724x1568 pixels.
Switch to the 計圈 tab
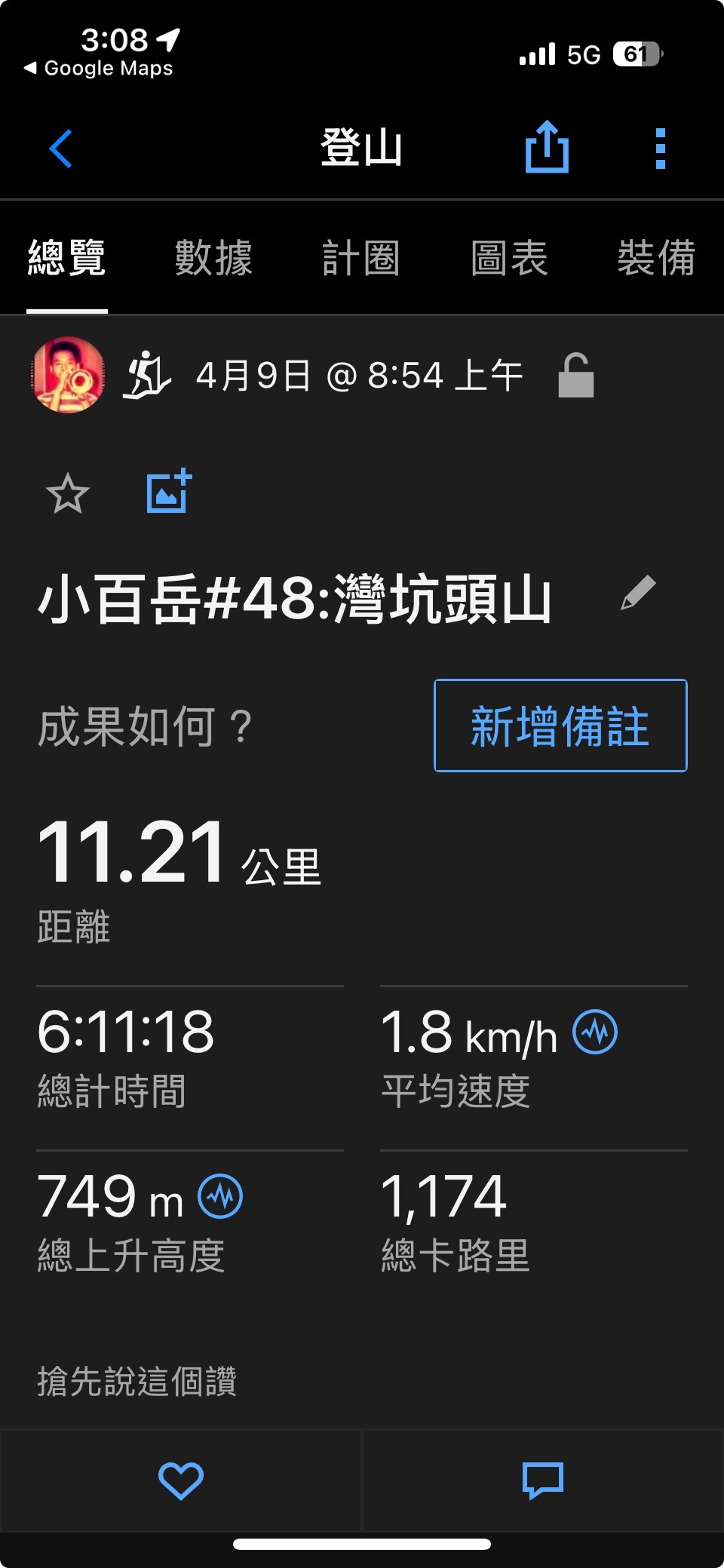pyautogui.click(x=360, y=258)
